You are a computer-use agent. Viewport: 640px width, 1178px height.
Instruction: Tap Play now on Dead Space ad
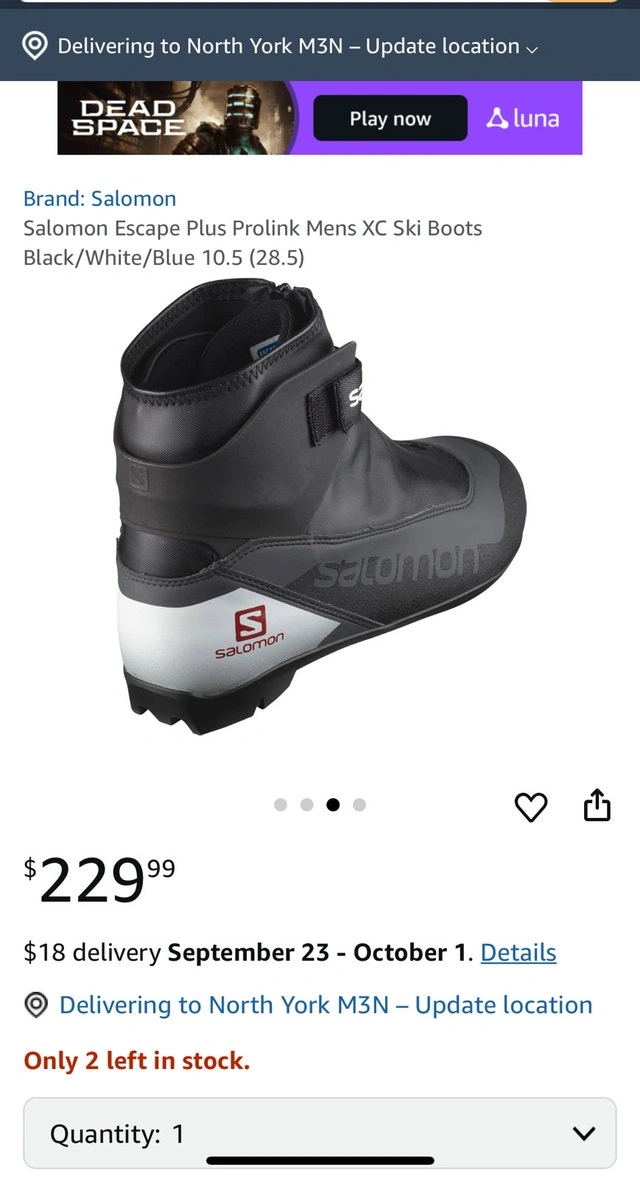pos(390,118)
